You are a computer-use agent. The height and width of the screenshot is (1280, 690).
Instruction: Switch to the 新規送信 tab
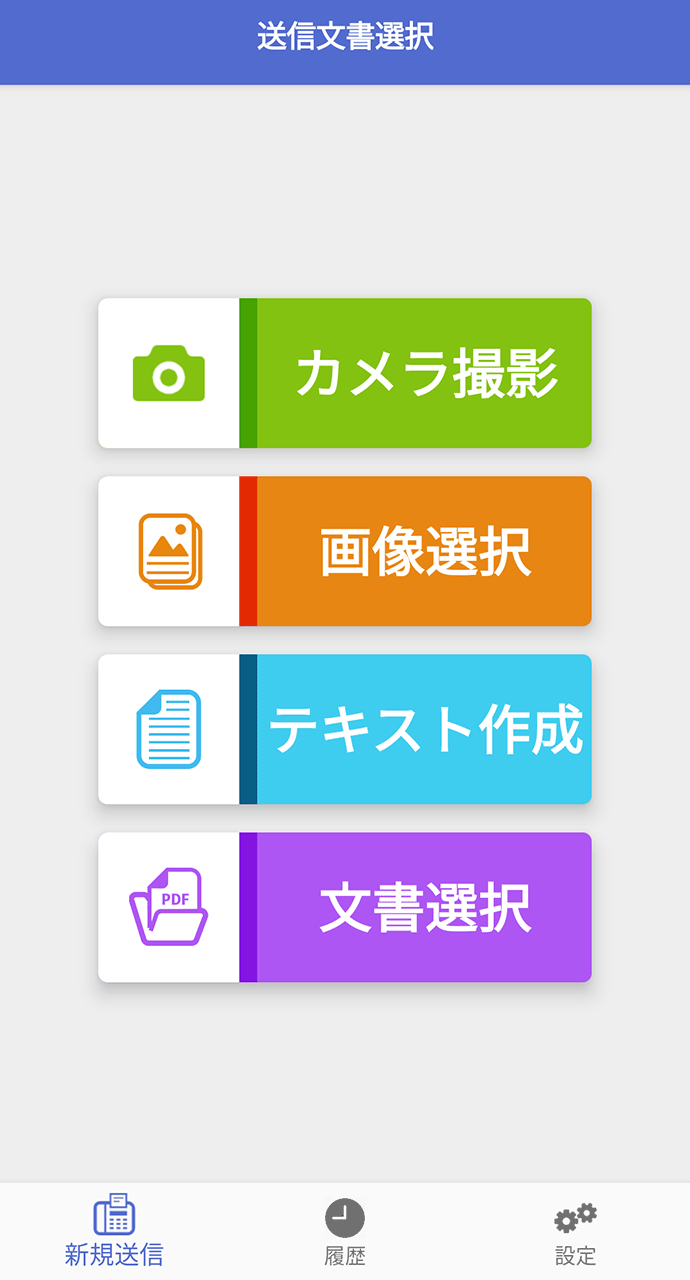[x=114, y=1231]
